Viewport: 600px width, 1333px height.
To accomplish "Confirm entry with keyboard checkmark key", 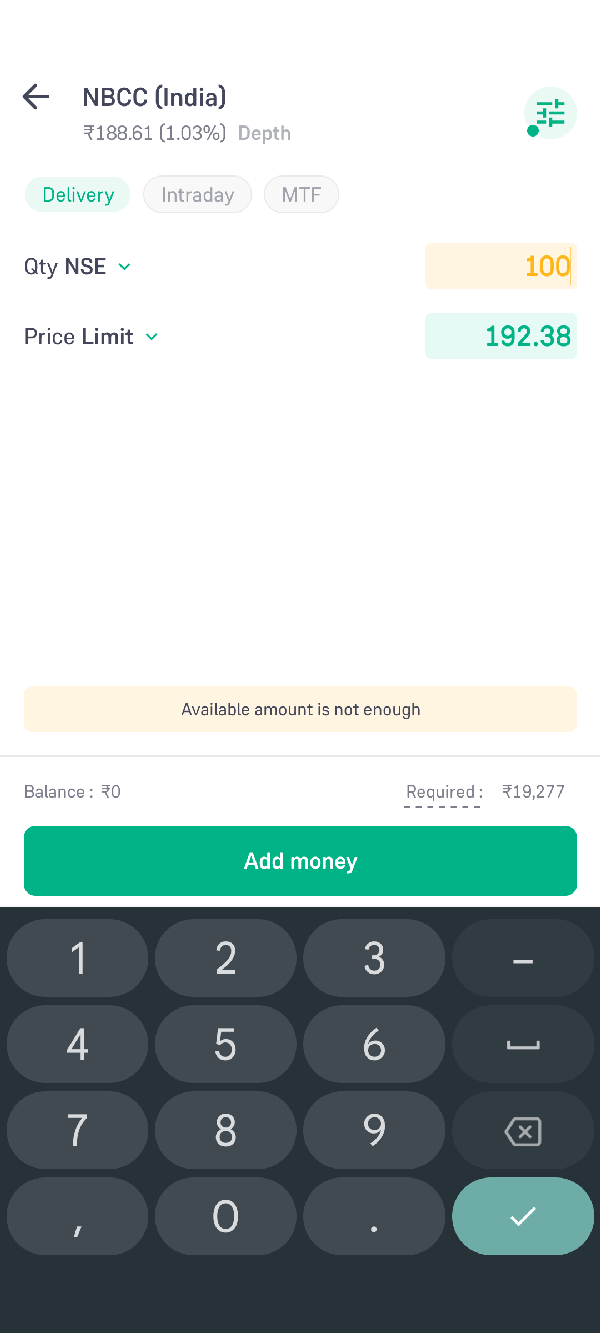I will click(522, 1216).
